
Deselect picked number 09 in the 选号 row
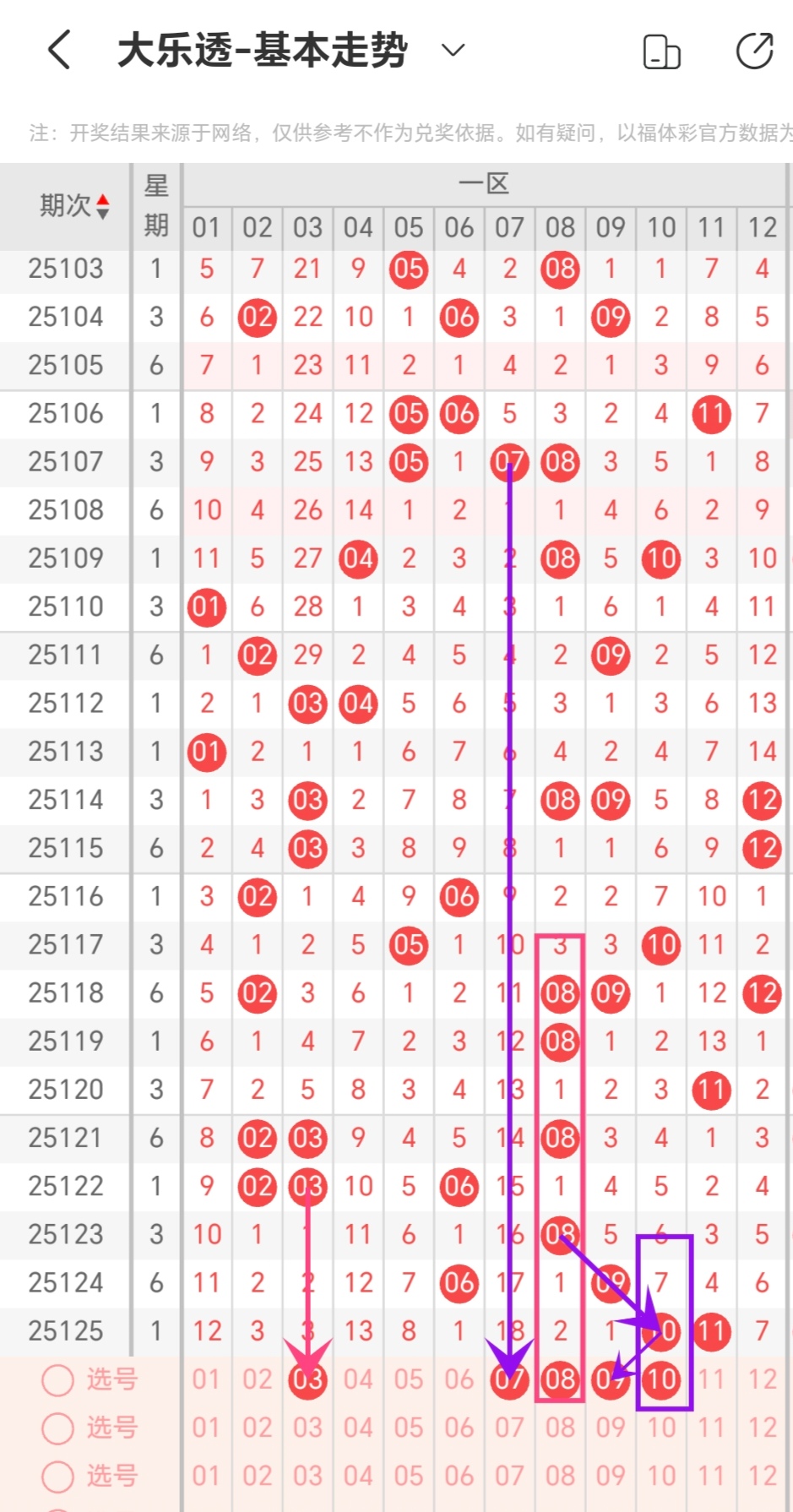pos(610,1379)
